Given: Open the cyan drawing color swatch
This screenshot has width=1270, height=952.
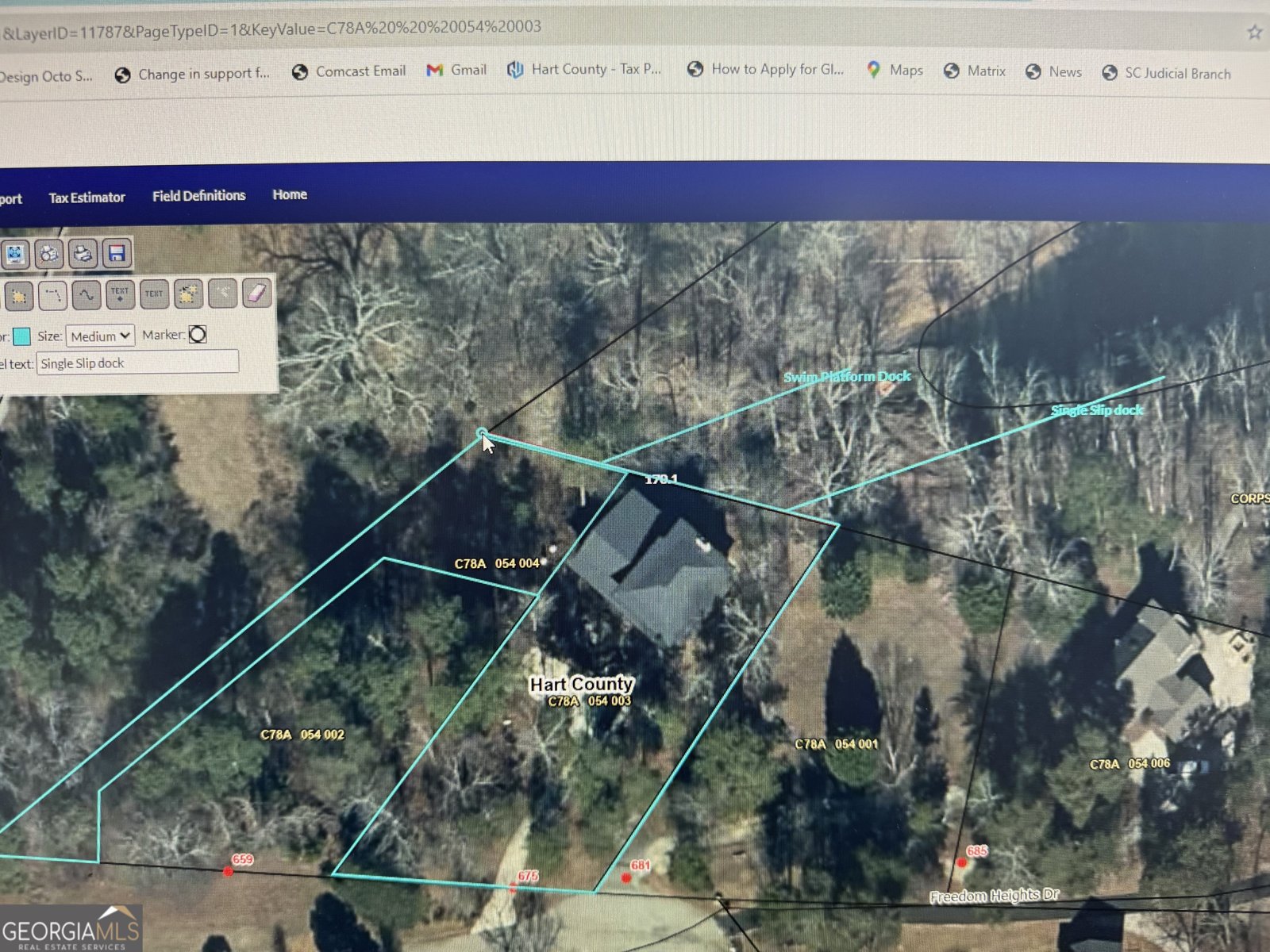Looking at the screenshot, I should [x=22, y=336].
